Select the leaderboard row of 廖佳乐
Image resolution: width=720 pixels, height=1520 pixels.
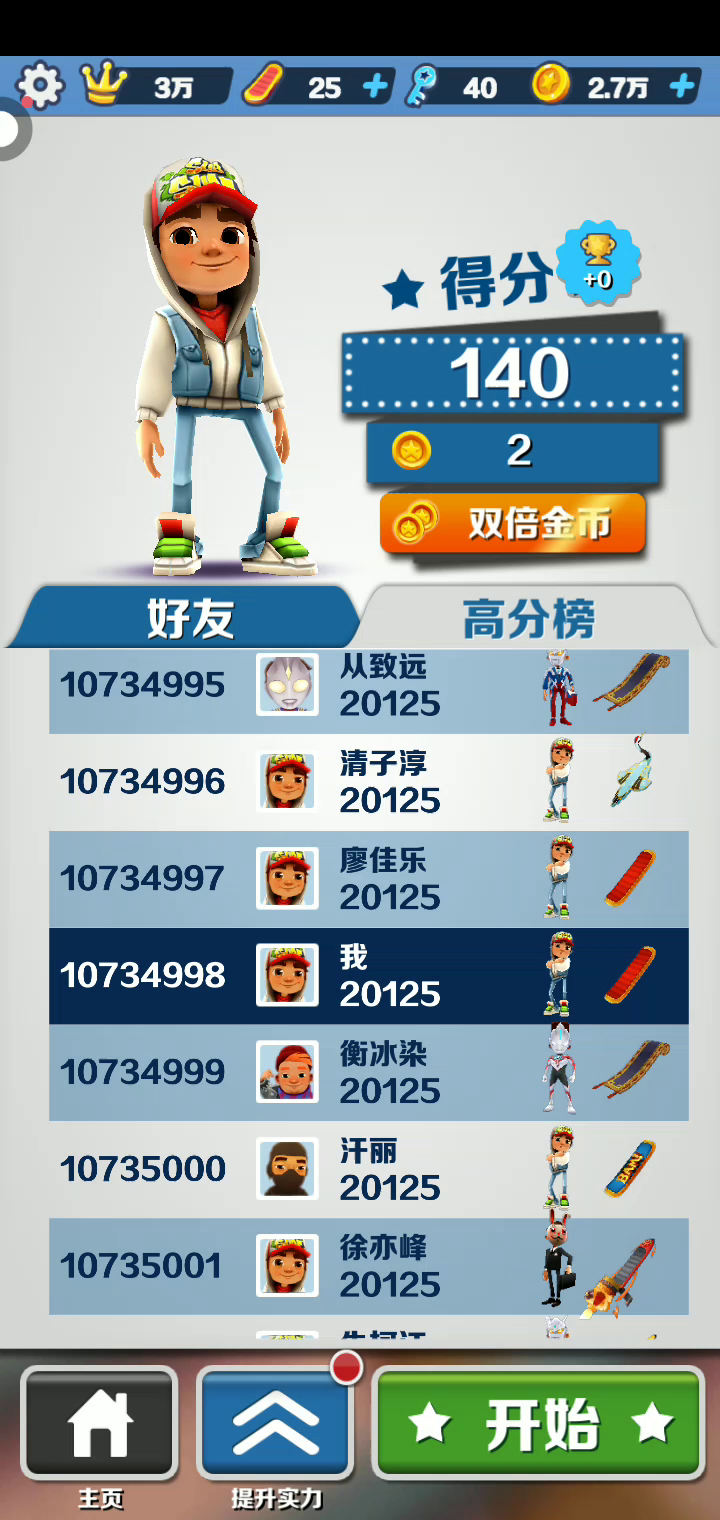tap(368, 879)
